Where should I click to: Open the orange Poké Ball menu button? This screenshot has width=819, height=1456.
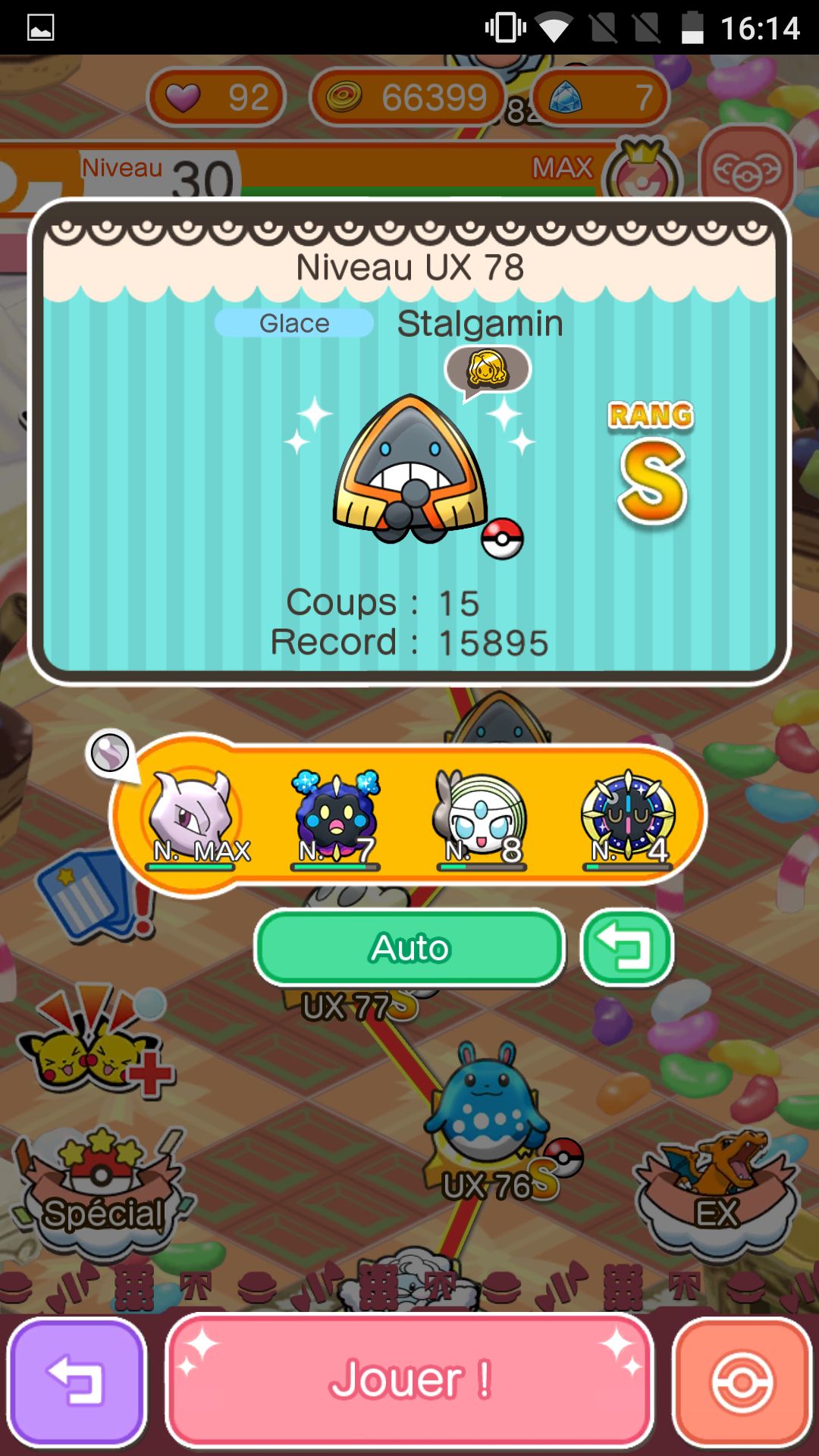pos(742,1381)
